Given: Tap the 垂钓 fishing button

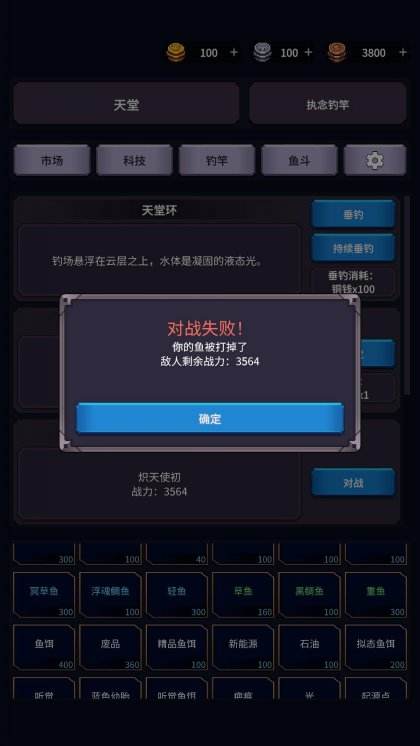Looking at the screenshot, I should [x=353, y=214].
